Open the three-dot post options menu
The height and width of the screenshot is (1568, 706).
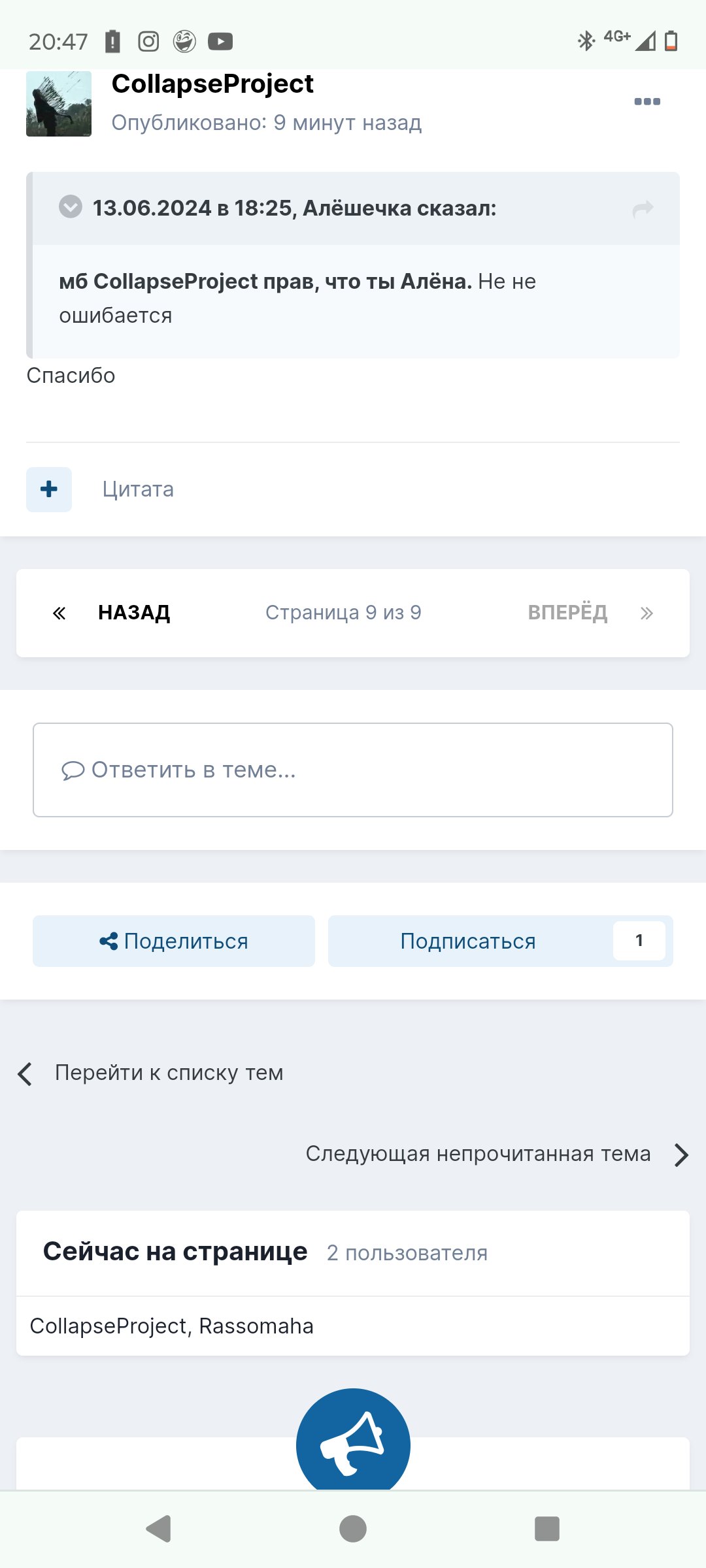(647, 101)
